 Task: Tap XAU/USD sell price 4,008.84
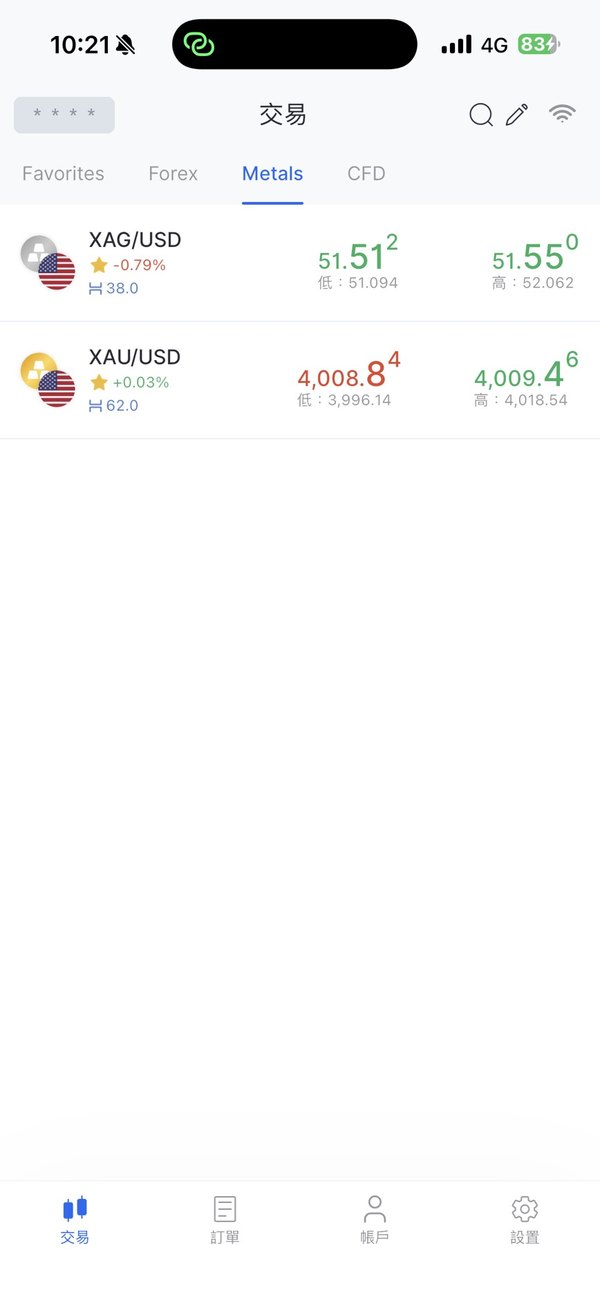point(349,372)
